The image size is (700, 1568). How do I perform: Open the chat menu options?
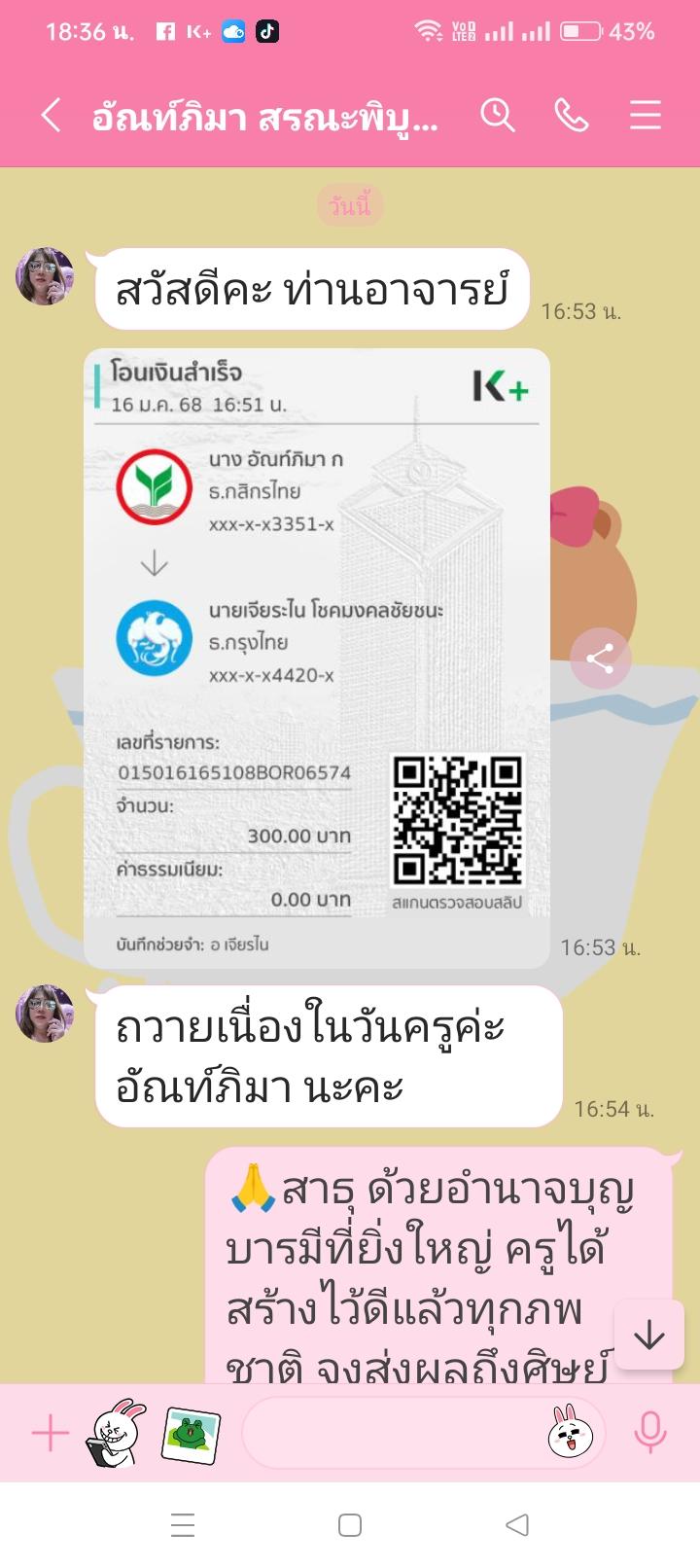(x=645, y=116)
